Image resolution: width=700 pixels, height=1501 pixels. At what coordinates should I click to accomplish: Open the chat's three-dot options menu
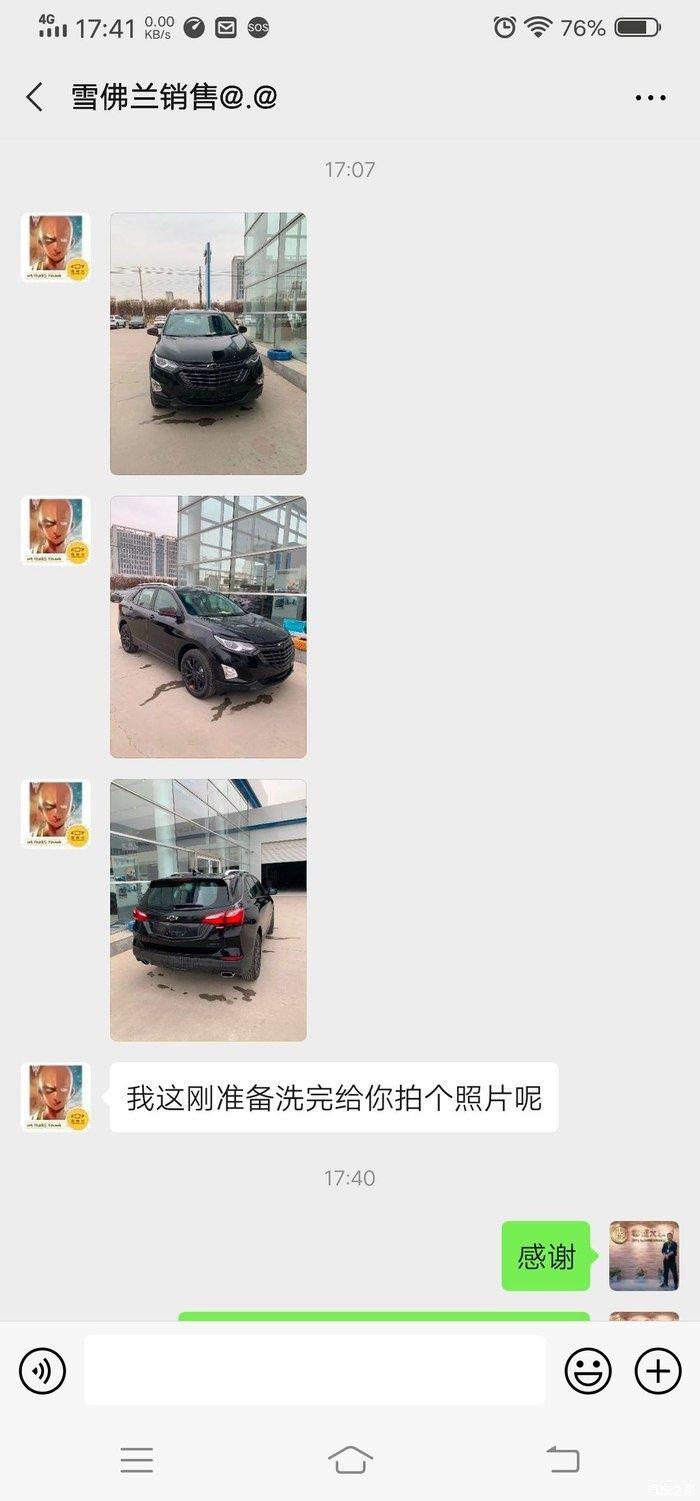[650, 97]
